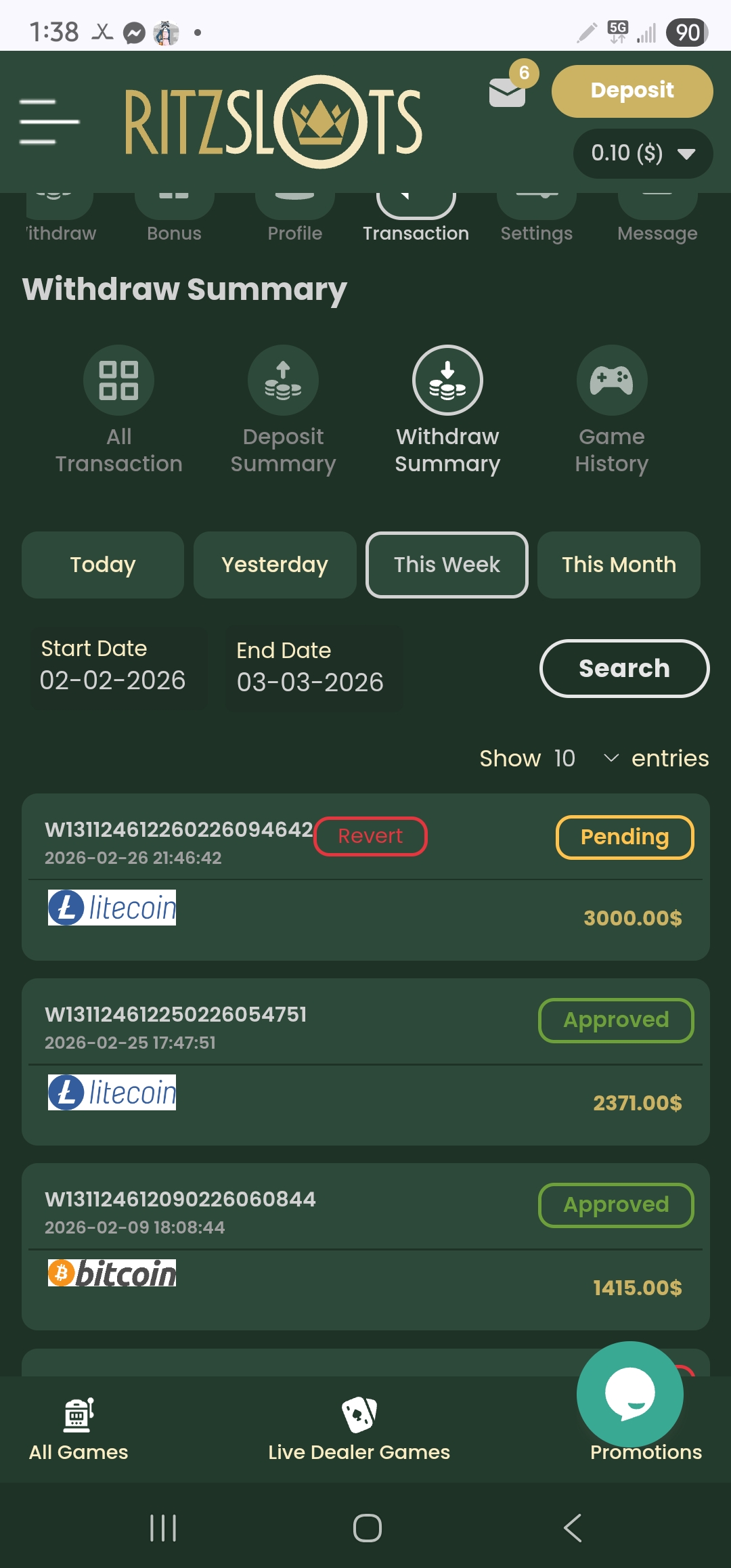Tap the Search button

pos(624,668)
